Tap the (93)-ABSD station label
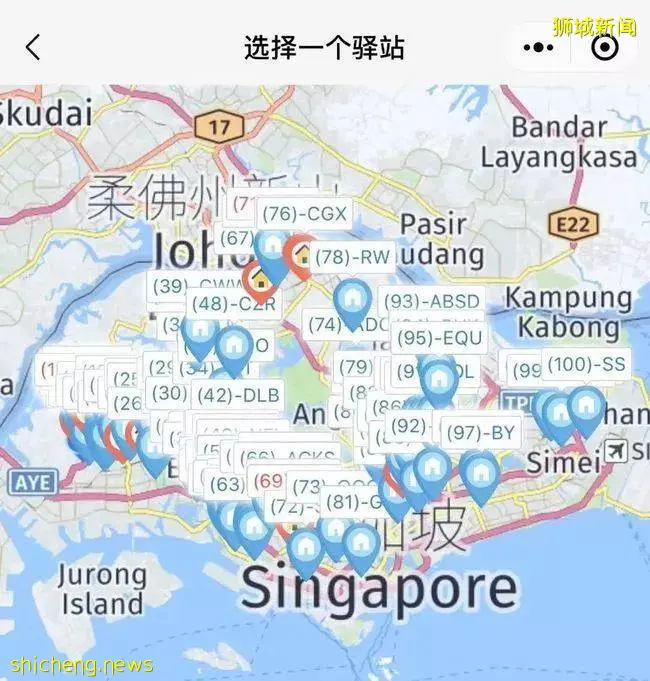Screen dimensions: 650x681 (x=431, y=301)
